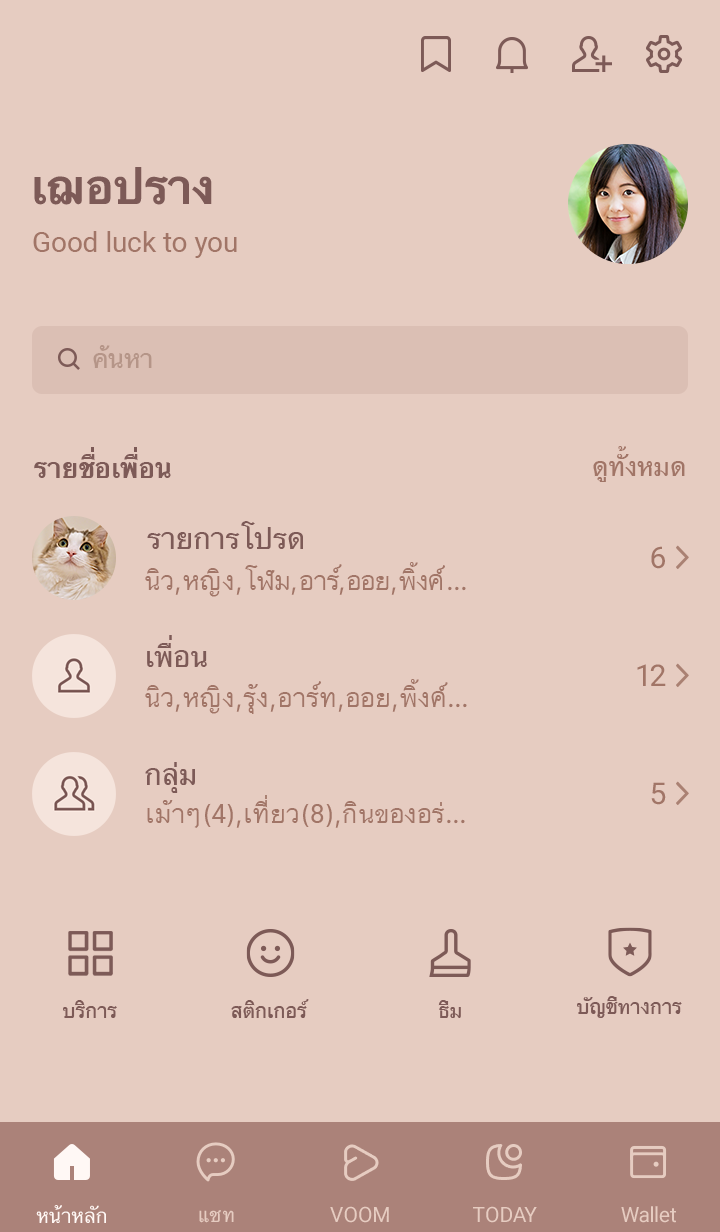Tap the add friend icon

[590, 55]
